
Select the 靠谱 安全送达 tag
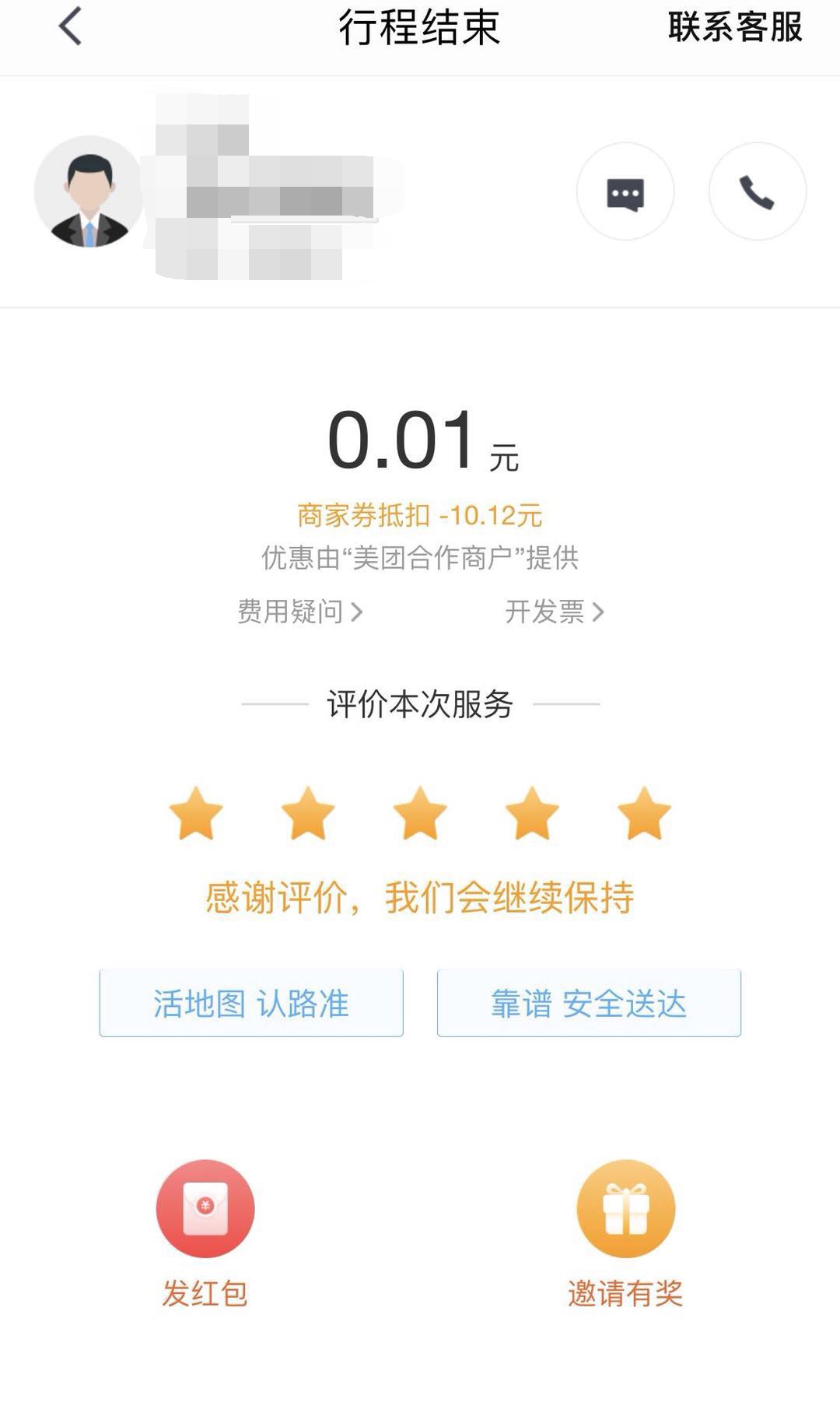[589, 1003]
